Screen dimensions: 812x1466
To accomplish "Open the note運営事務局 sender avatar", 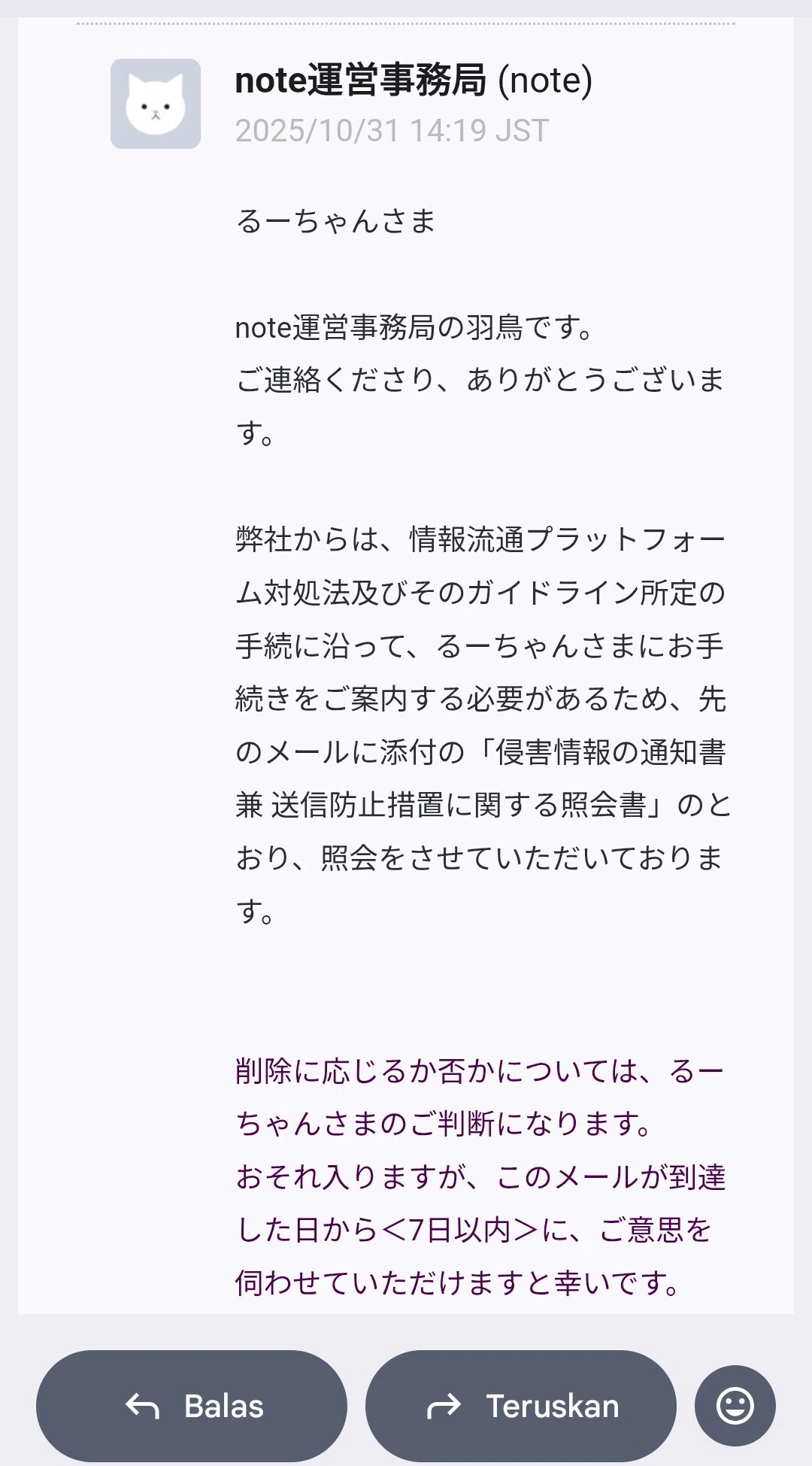I will point(156,104).
